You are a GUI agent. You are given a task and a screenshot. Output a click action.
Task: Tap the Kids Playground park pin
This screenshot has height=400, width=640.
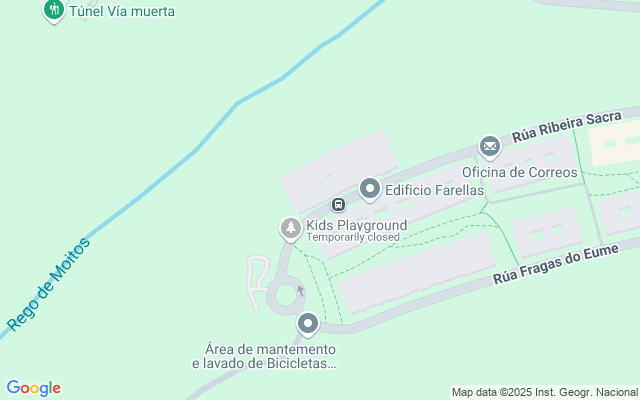point(290,229)
